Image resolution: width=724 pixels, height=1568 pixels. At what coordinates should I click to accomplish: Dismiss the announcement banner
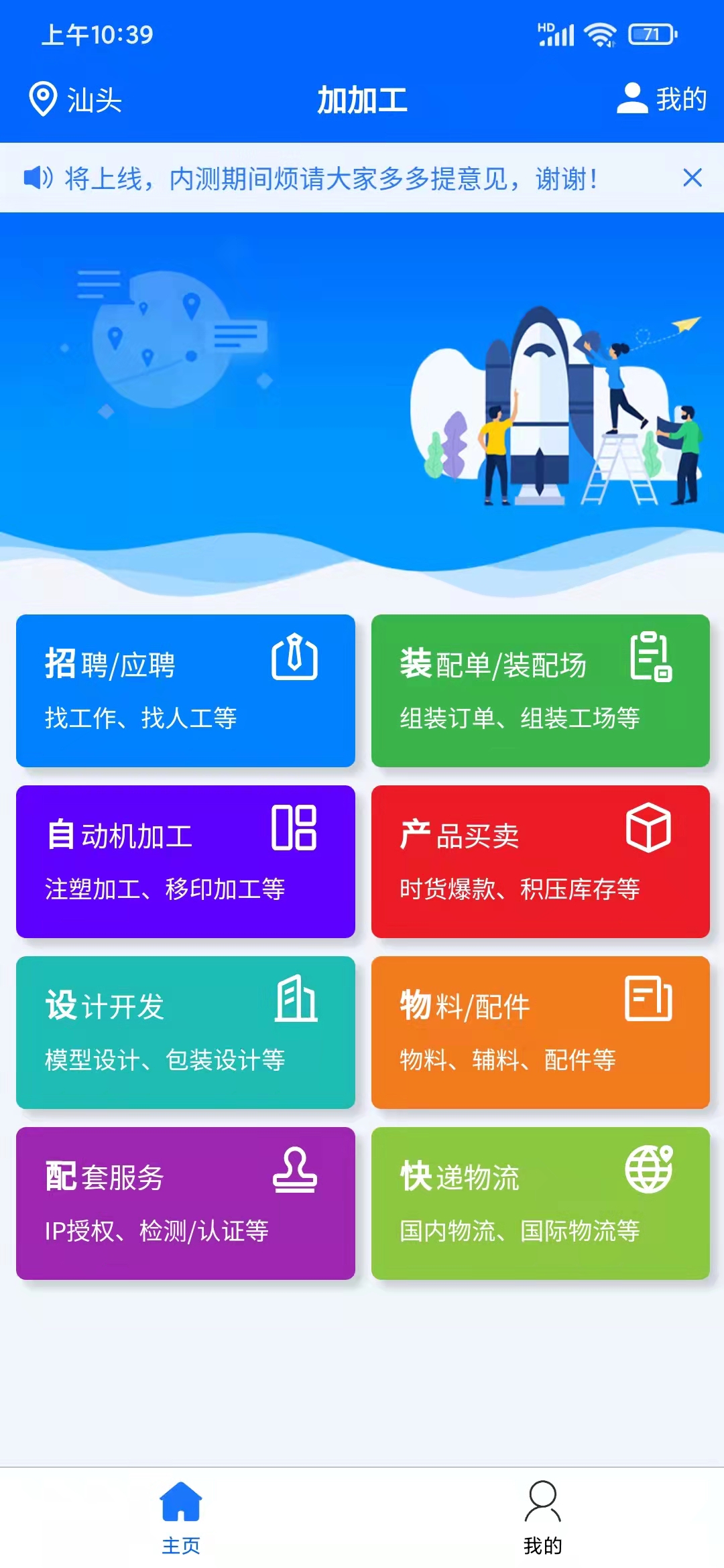point(692,178)
